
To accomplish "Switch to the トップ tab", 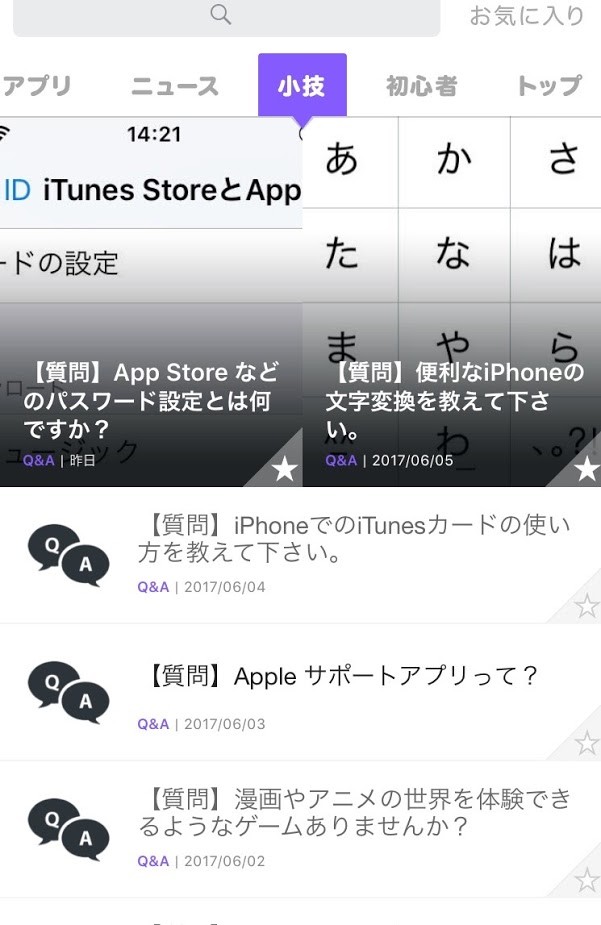I will (x=550, y=86).
